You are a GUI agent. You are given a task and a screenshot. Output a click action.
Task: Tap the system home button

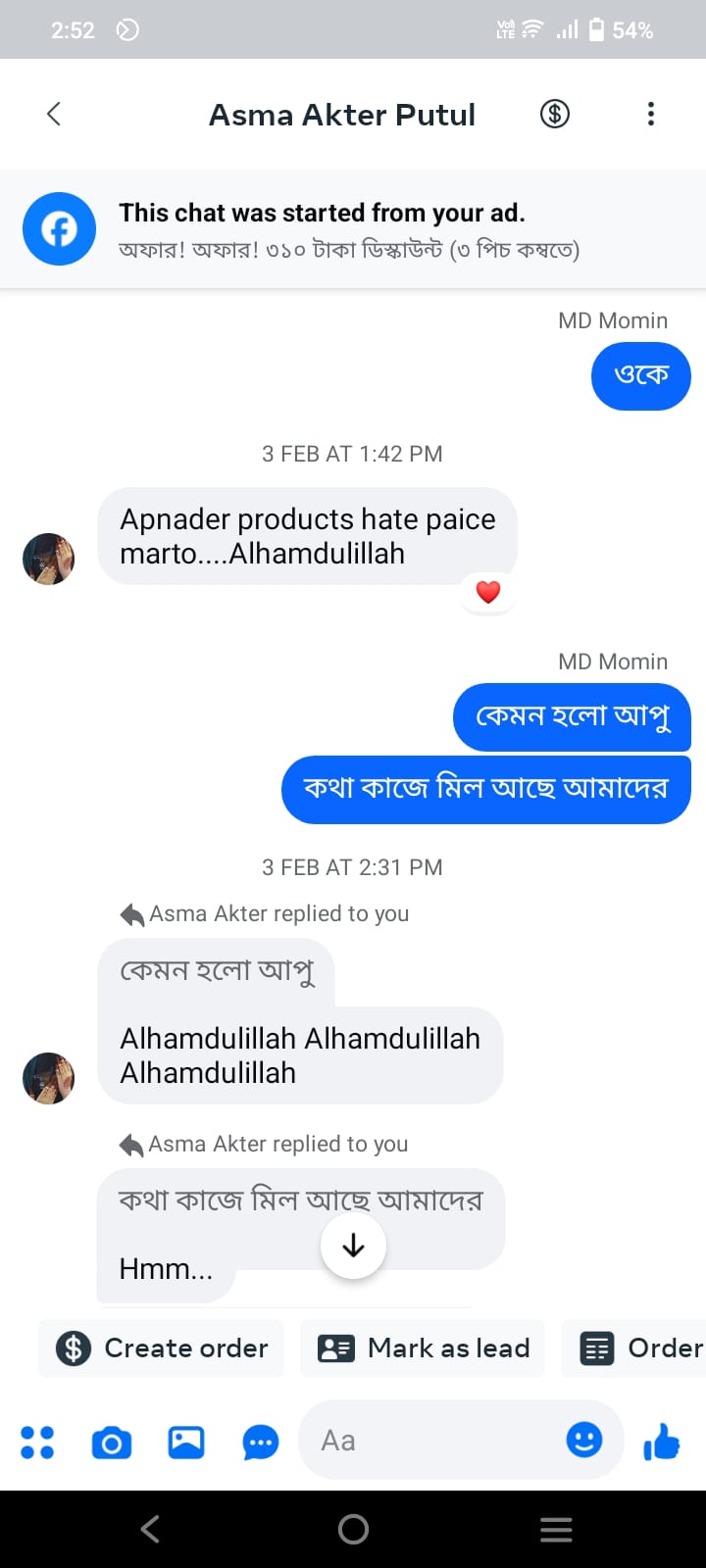pyautogui.click(x=353, y=1529)
